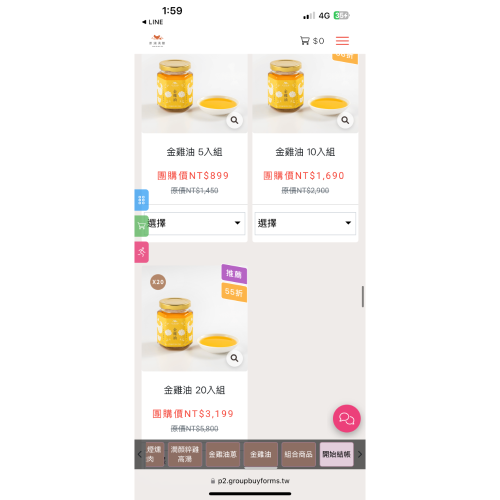Jump to the 滴顏粹雞高湯 category
This screenshot has width=500, height=500.
185,454
